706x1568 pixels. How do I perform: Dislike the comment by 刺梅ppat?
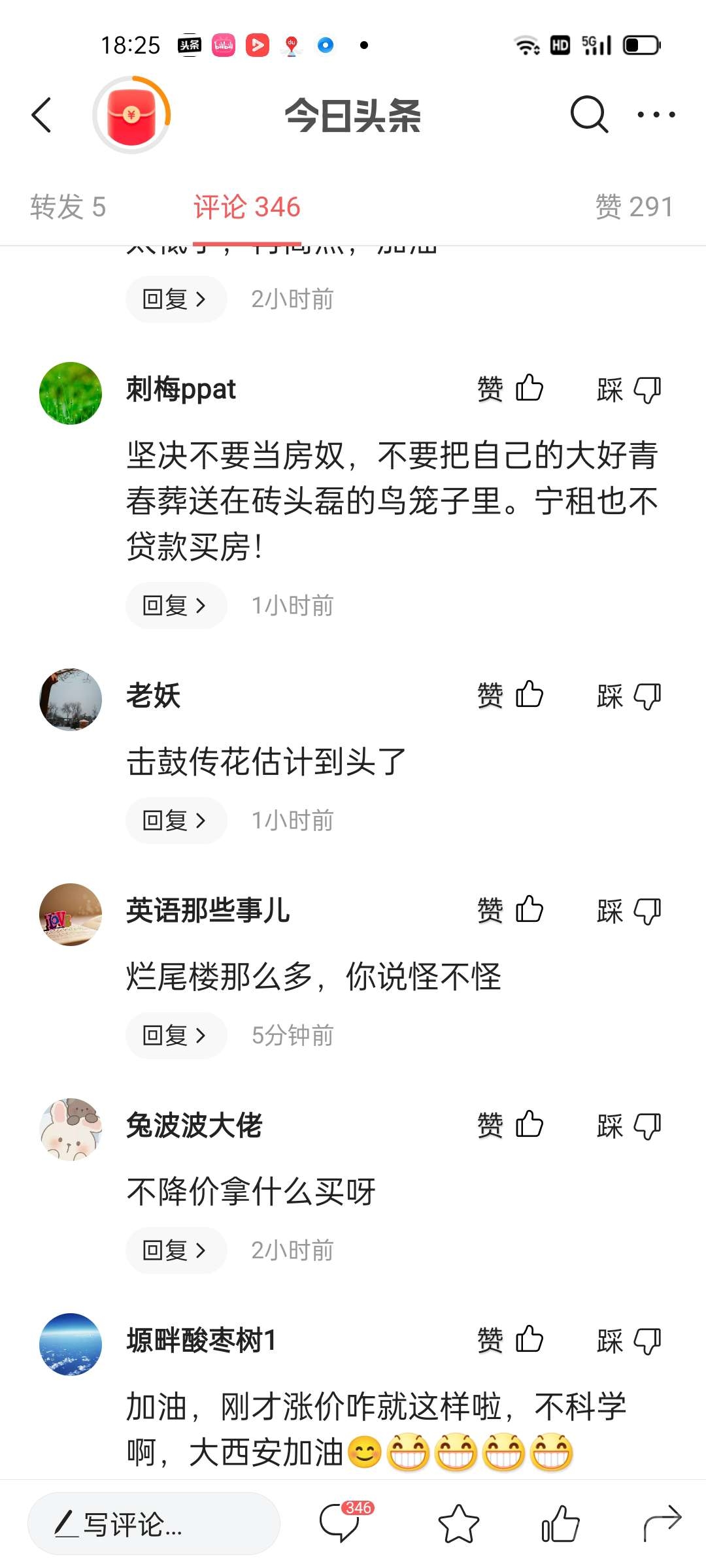click(629, 390)
